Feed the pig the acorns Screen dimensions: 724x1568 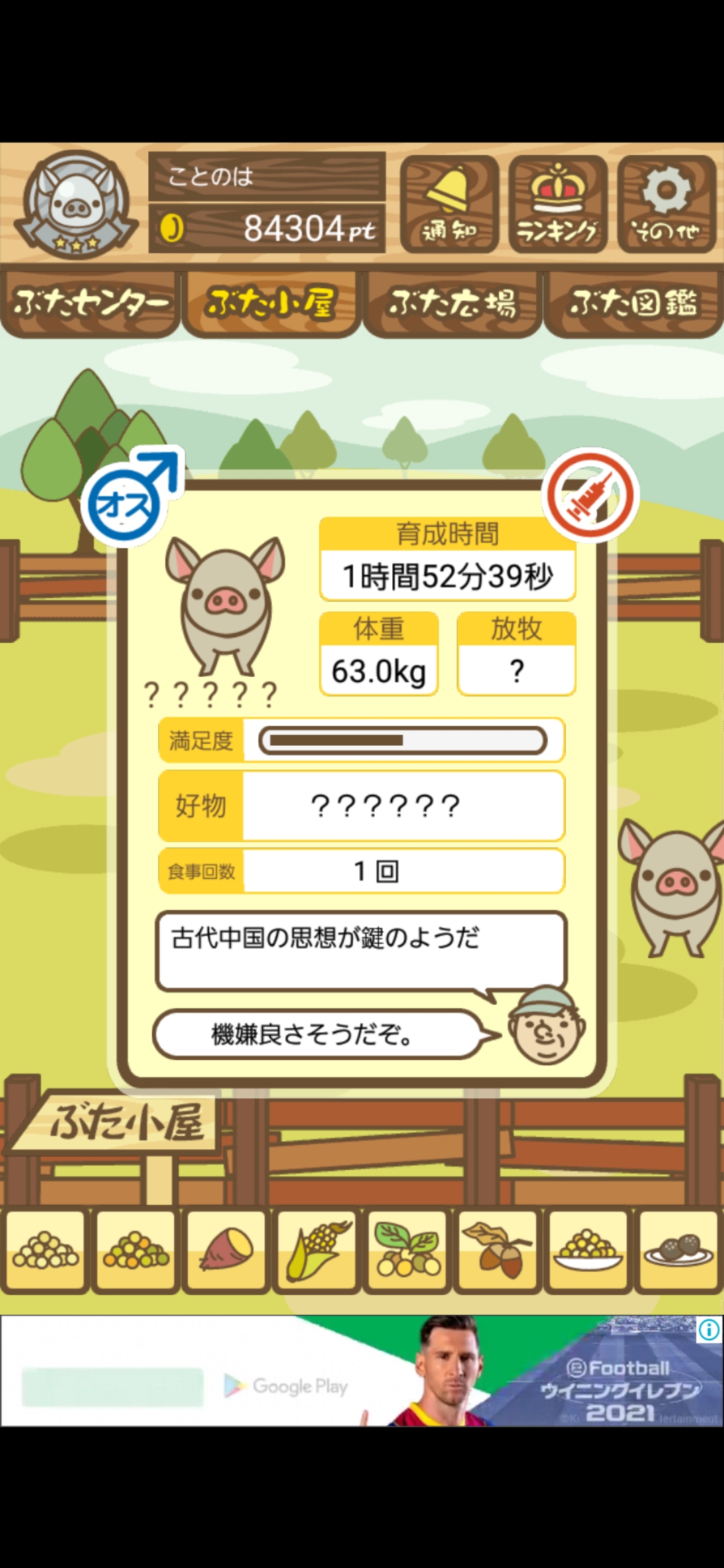pyautogui.click(x=497, y=1250)
